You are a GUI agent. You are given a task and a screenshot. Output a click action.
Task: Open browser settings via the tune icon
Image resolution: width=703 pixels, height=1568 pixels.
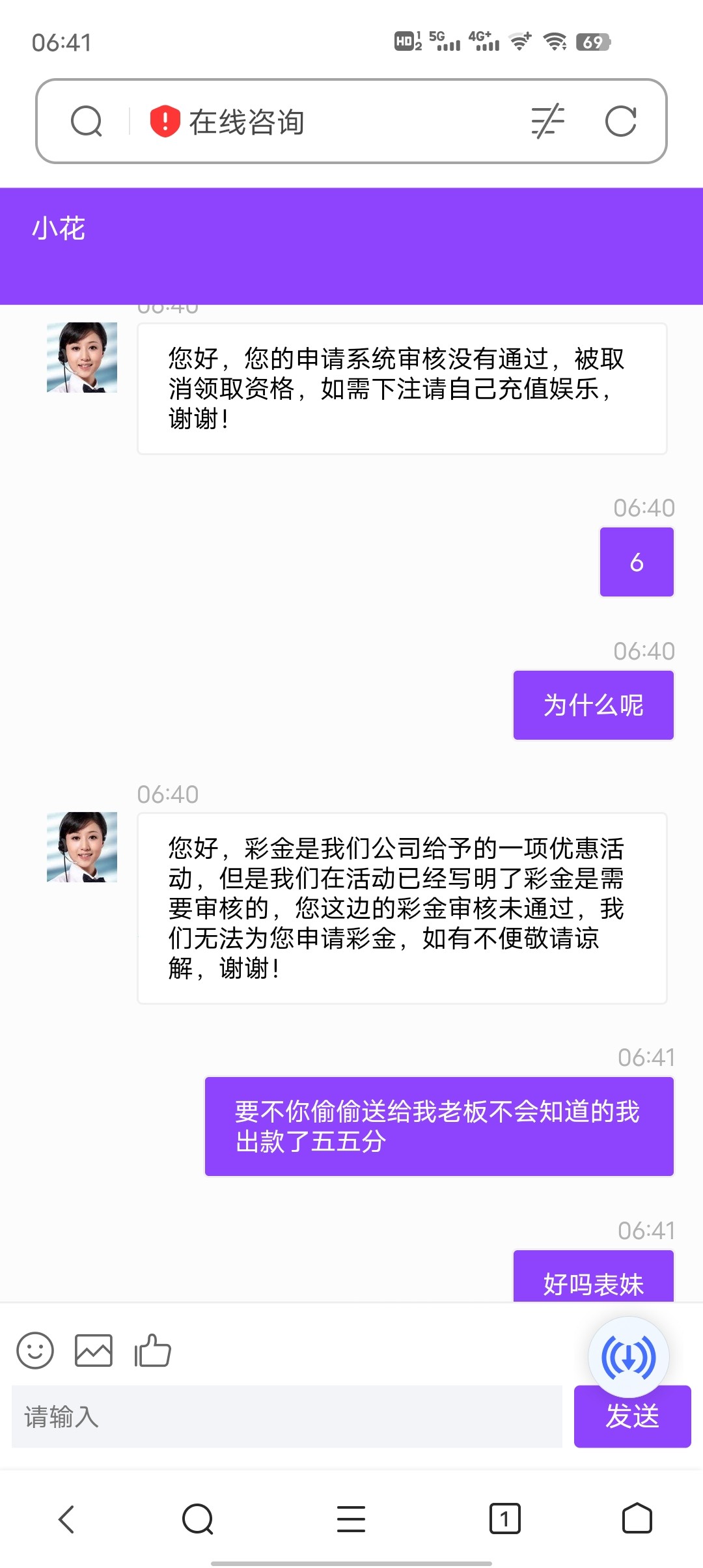point(547,122)
